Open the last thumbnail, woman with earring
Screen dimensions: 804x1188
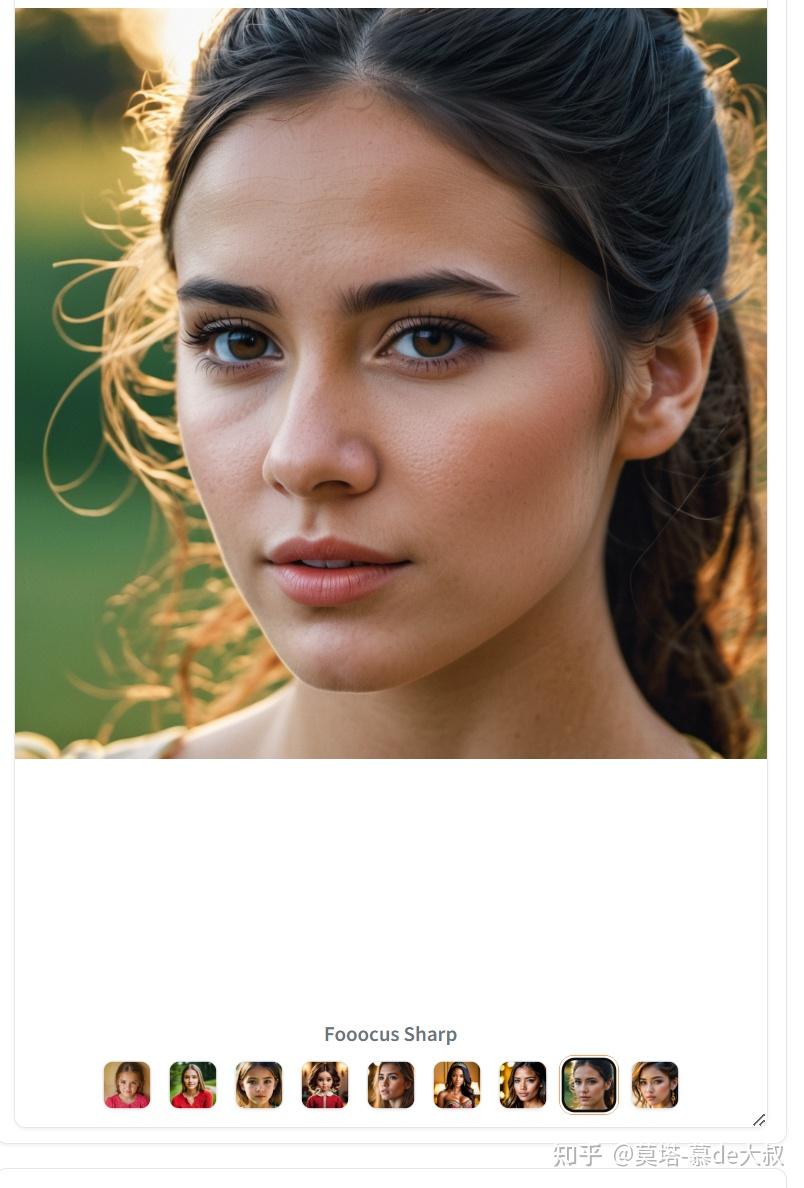click(x=655, y=1085)
